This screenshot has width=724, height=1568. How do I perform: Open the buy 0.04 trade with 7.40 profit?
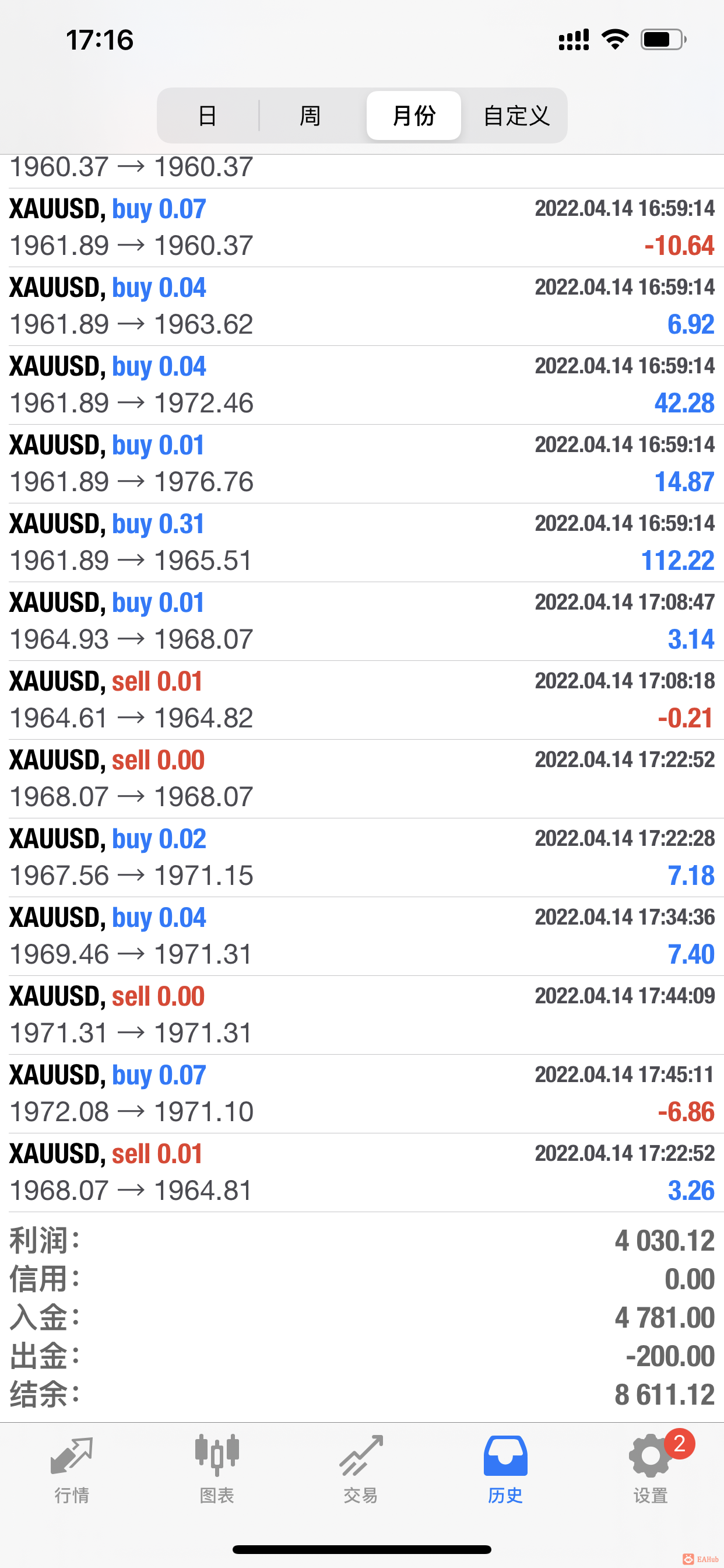(362, 936)
